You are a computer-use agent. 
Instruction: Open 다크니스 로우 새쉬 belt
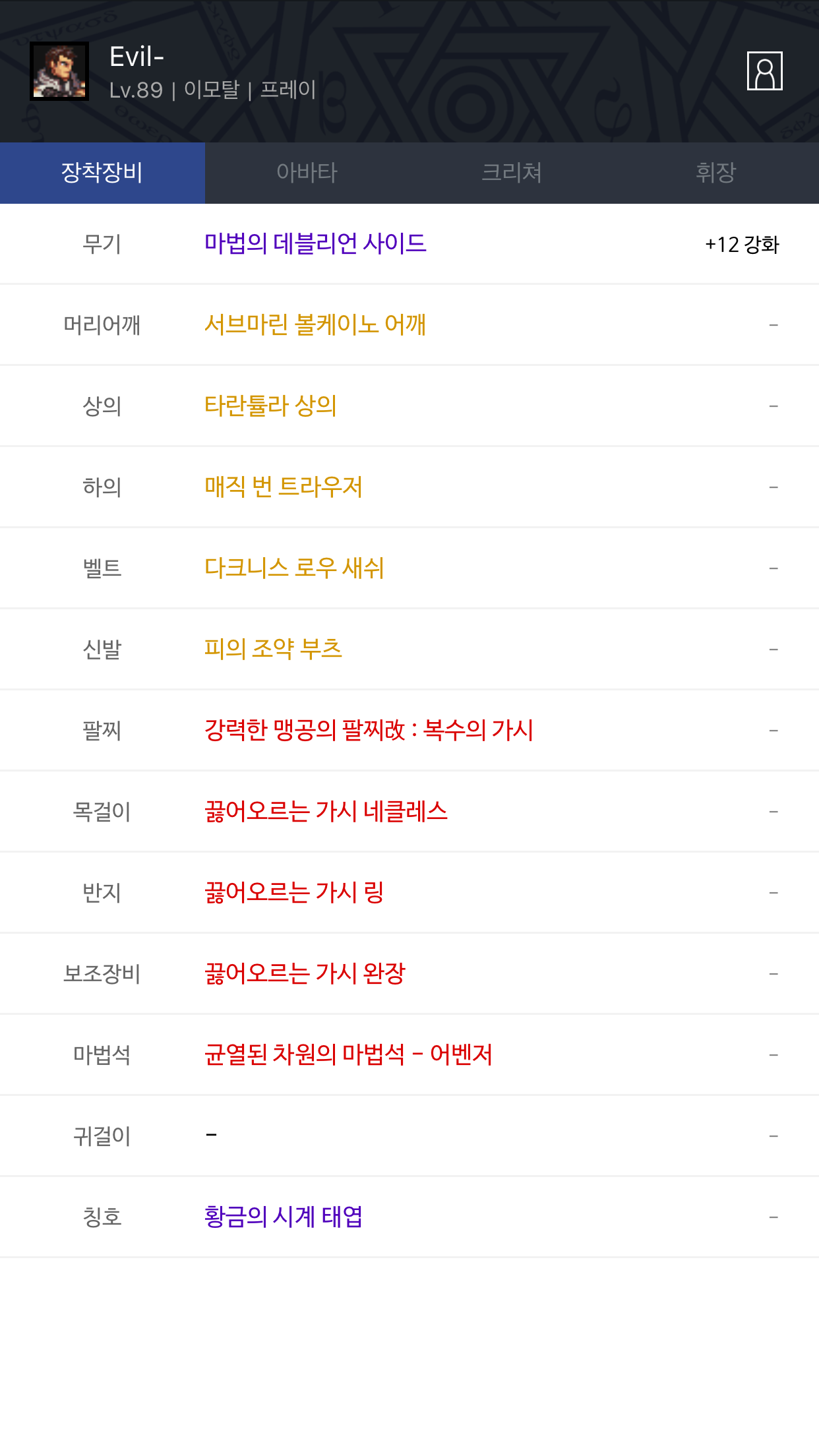[x=294, y=568]
